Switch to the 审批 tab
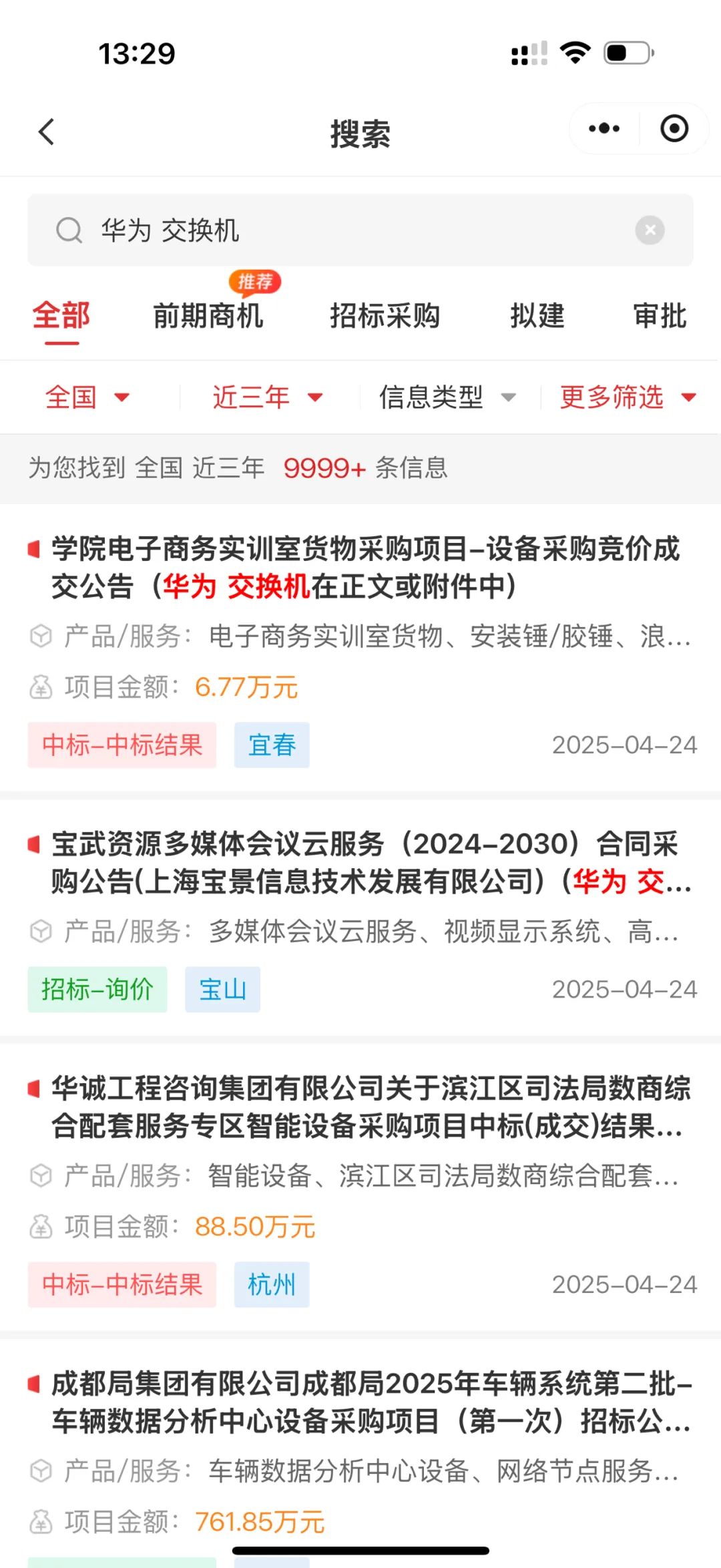The image size is (721, 1568). [660, 315]
